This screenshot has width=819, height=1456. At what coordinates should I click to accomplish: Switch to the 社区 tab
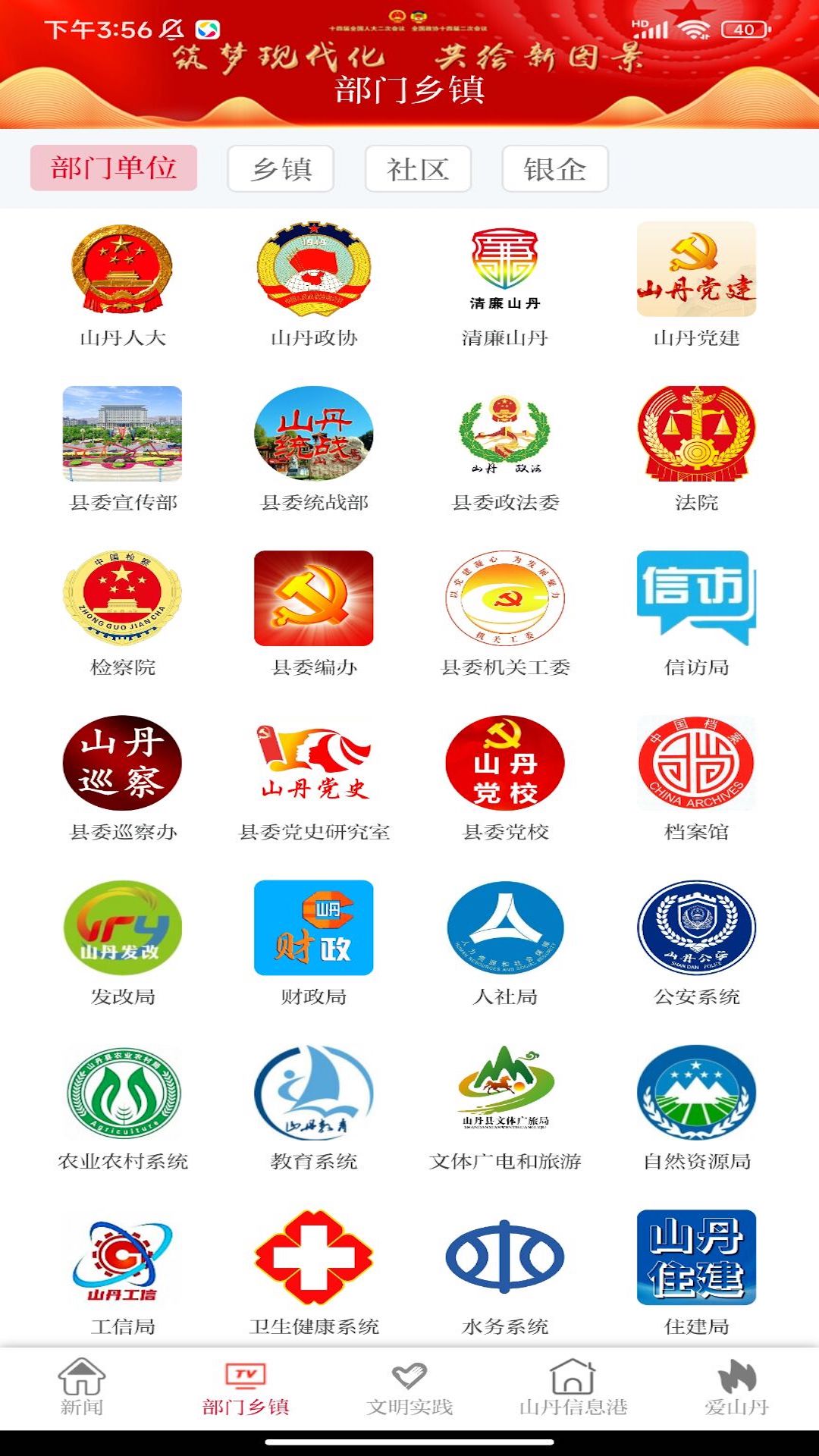418,168
